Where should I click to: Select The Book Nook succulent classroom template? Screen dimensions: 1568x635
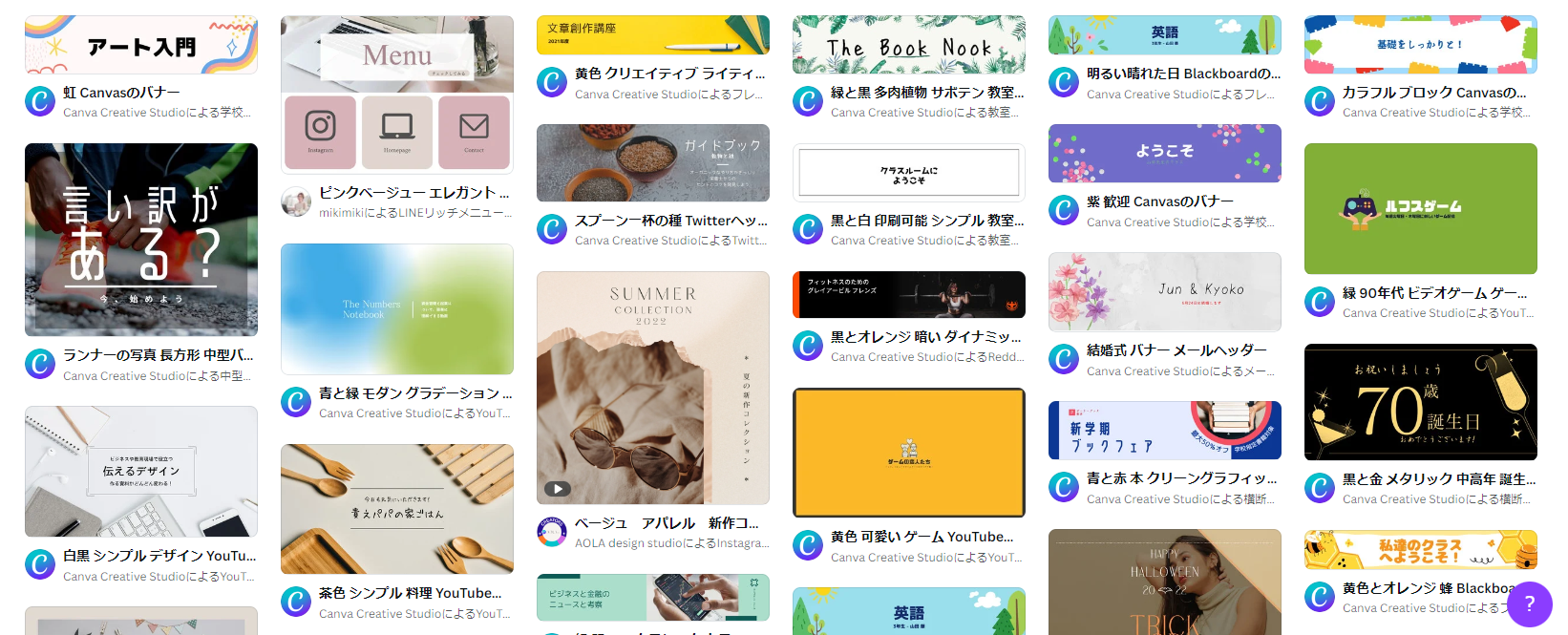tap(908, 45)
